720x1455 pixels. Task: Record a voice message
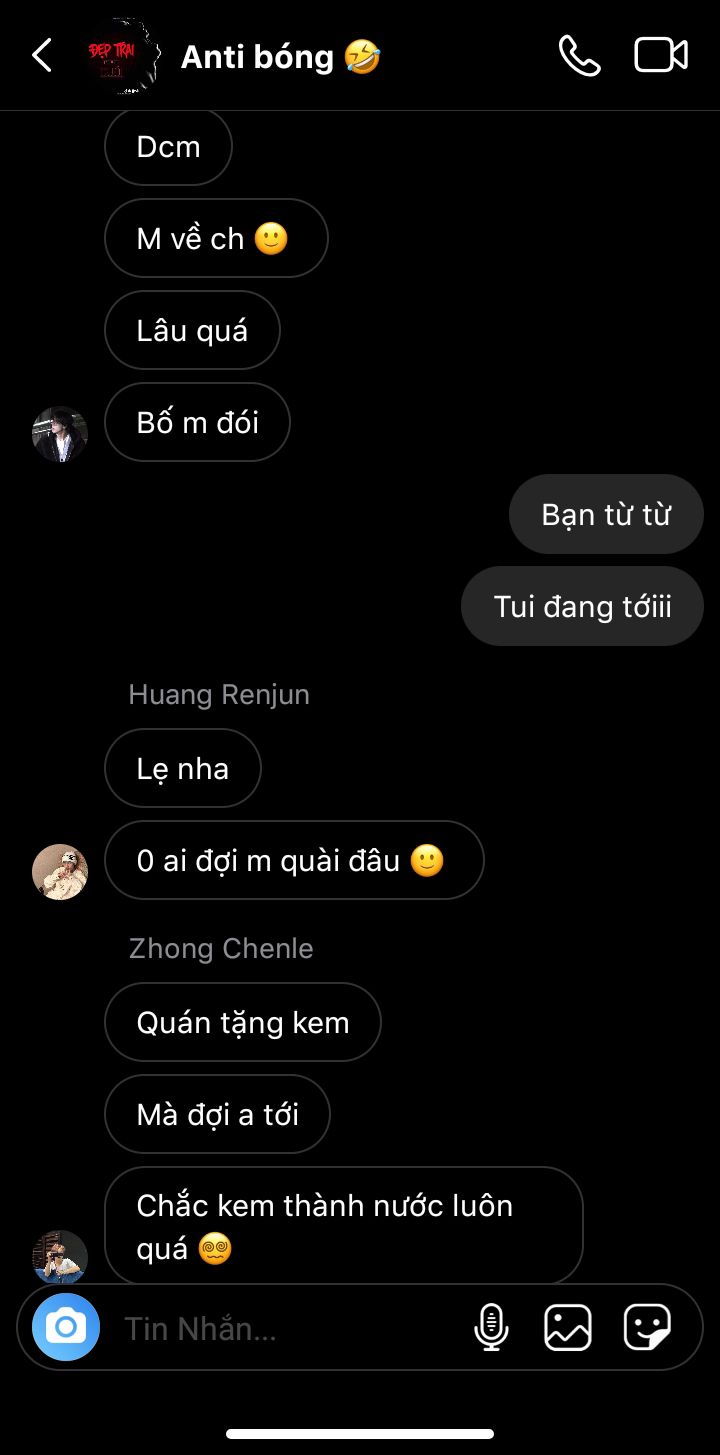coord(491,1328)
